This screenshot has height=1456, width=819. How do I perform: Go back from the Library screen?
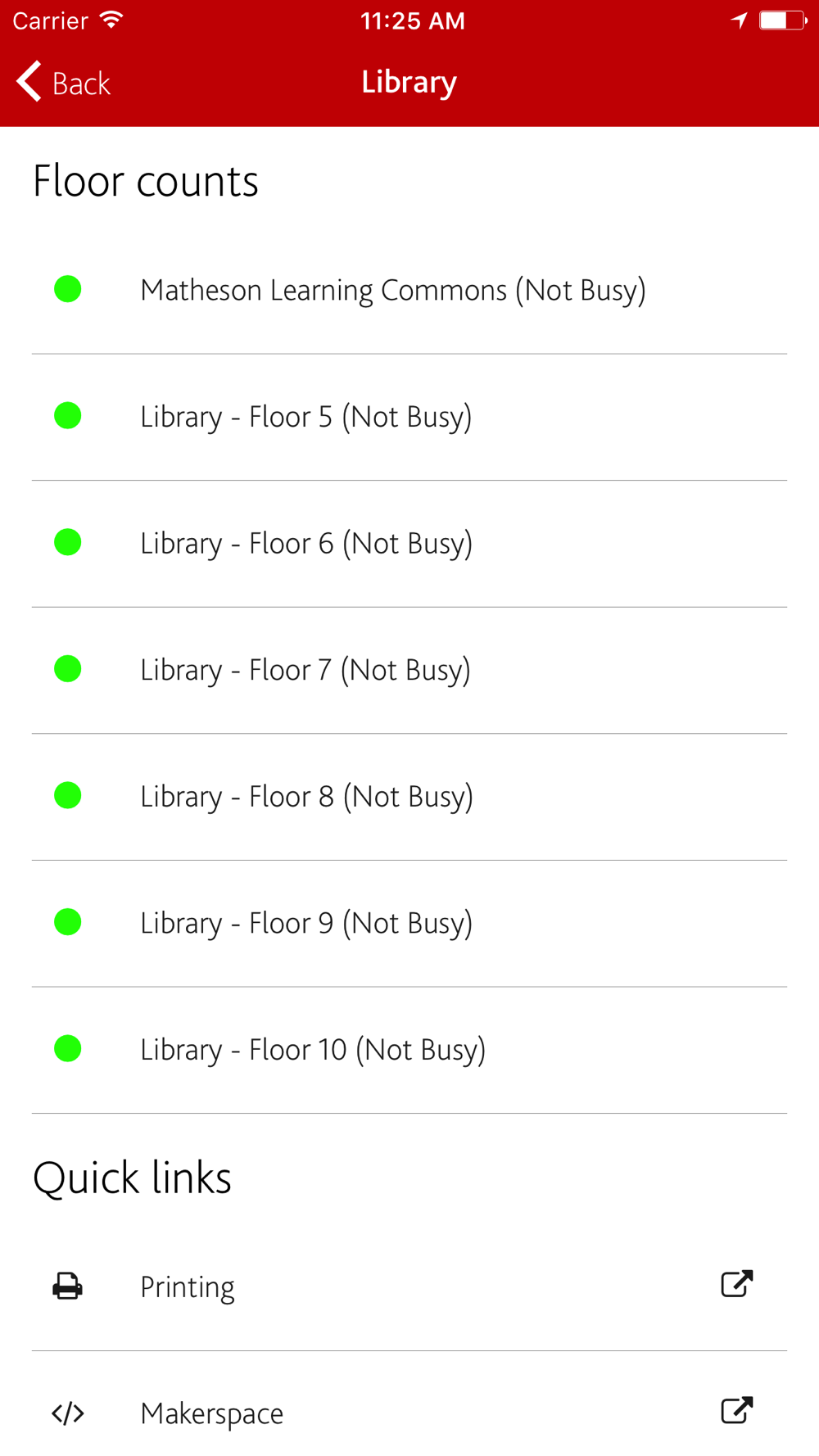tap(63, 82)
